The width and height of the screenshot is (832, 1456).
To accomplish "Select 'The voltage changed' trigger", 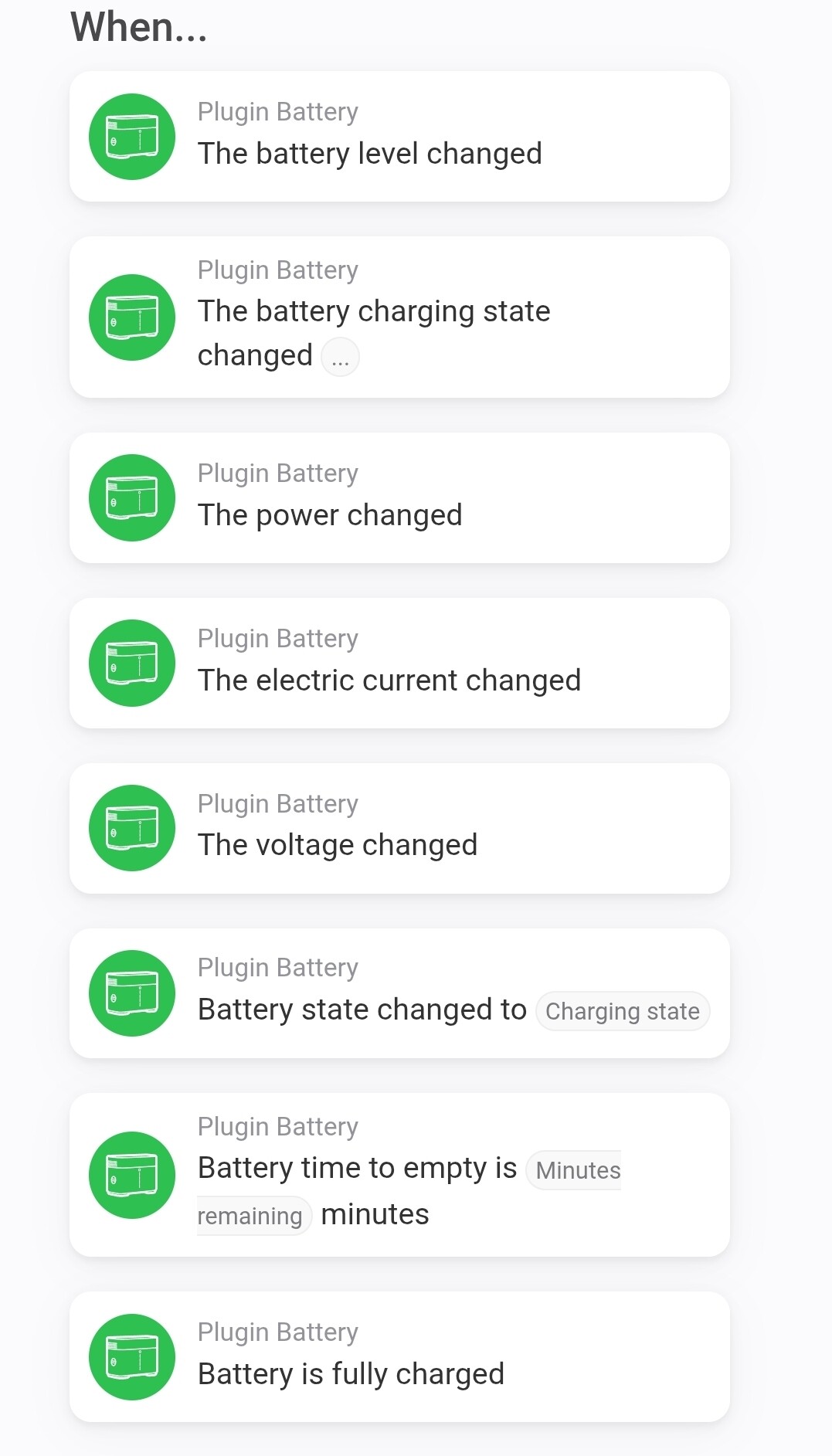I will [x=399, y=829].
